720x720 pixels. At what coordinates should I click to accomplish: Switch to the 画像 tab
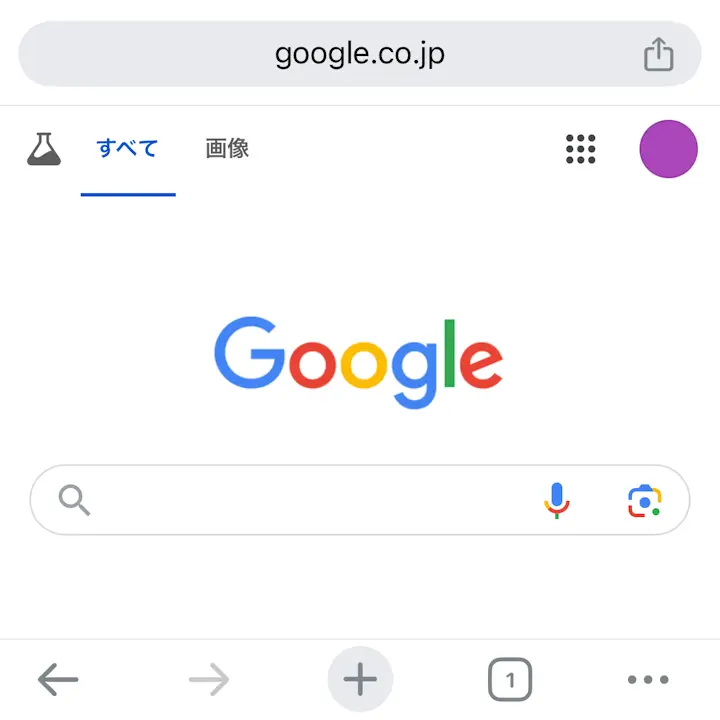tap(227, 149)
